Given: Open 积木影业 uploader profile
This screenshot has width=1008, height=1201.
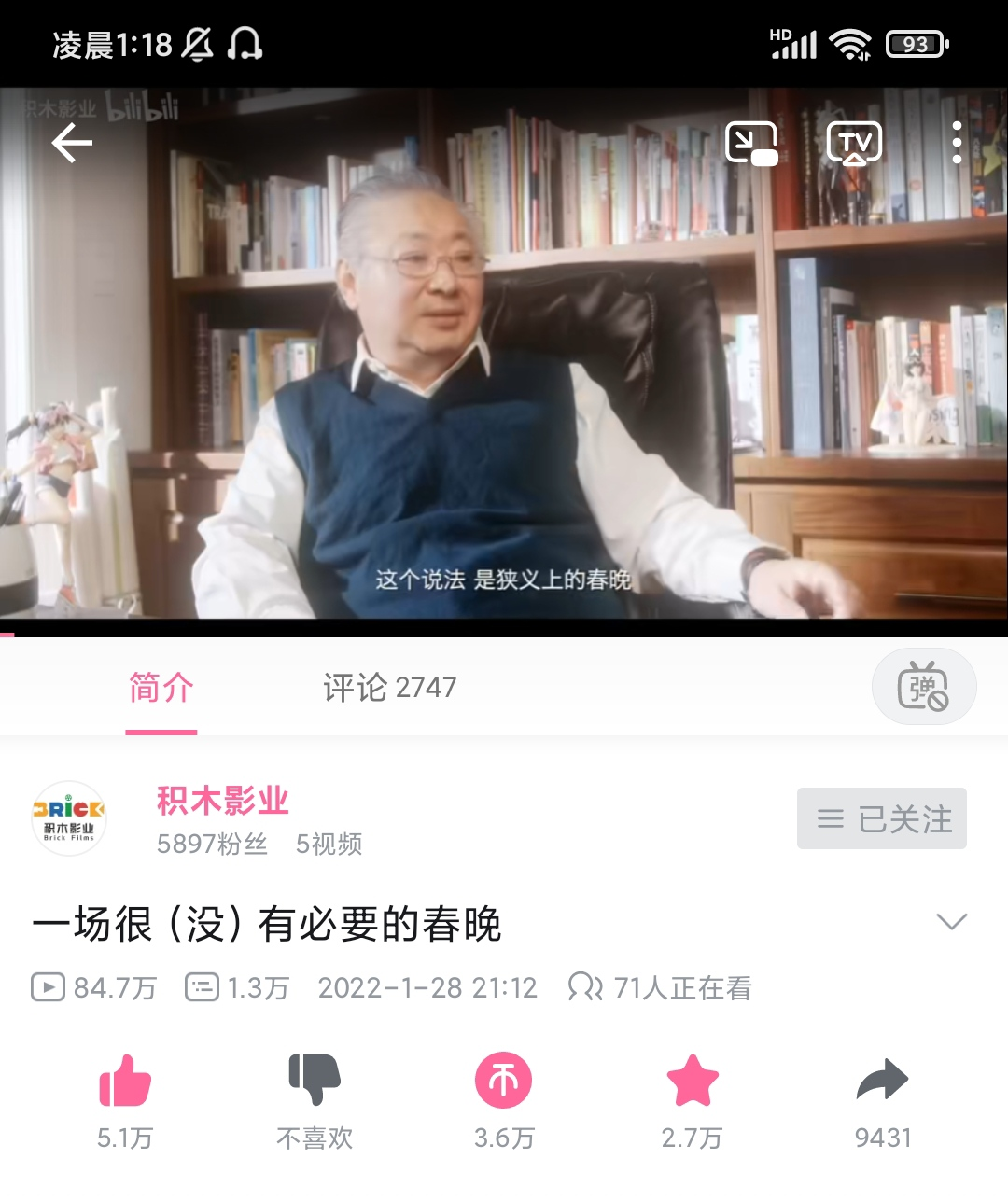Looking at the screenshot, I should coord(222,801).
